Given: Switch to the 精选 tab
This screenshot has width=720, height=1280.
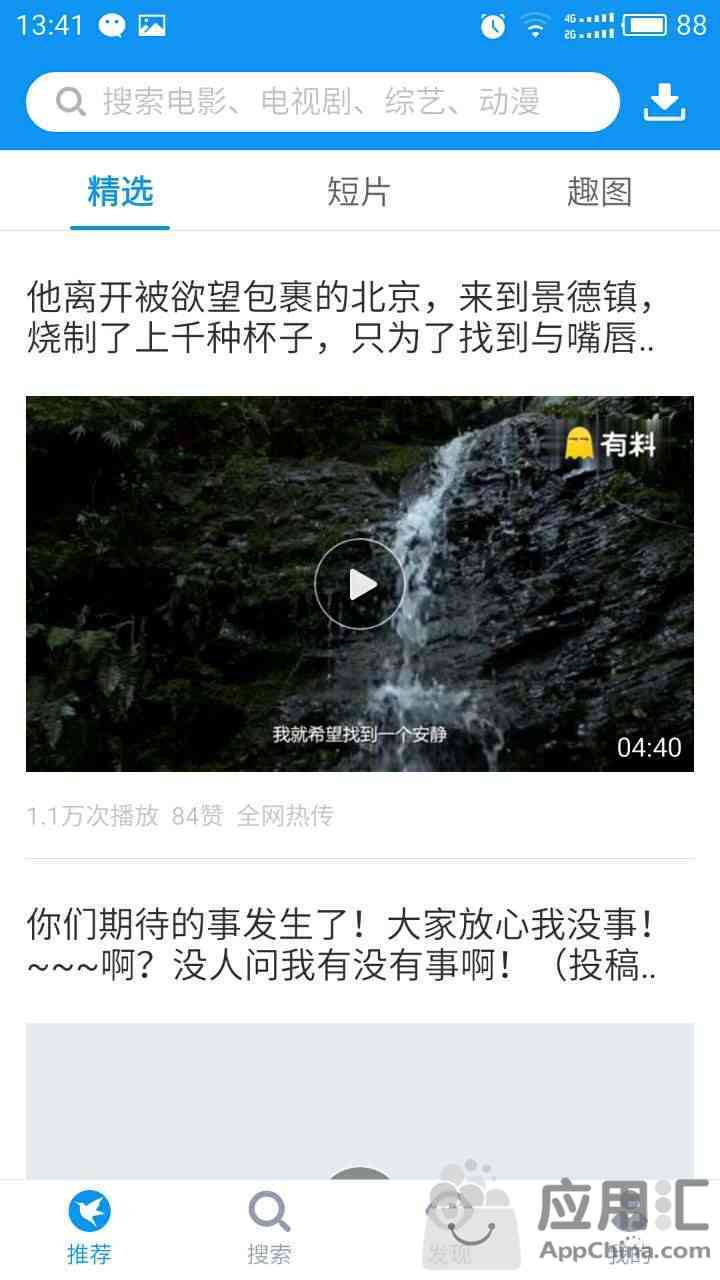Looking at the screenshot, I should click(120, 191).
